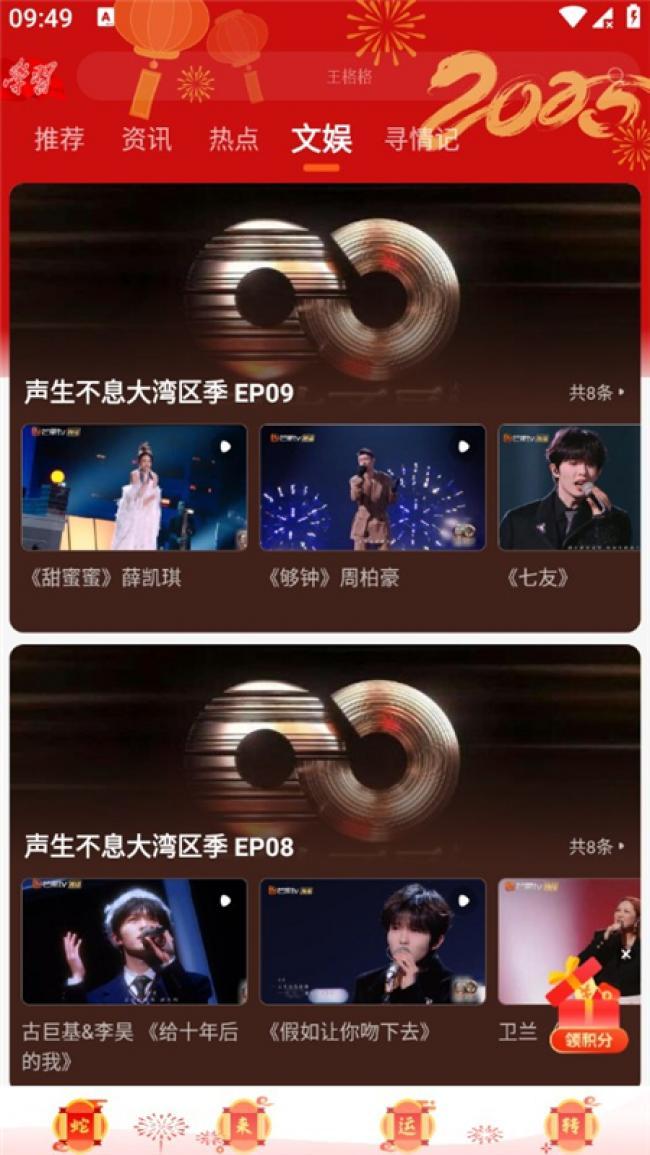Open the 寻情记 tab
The image size is (650, 1155).
421,139
